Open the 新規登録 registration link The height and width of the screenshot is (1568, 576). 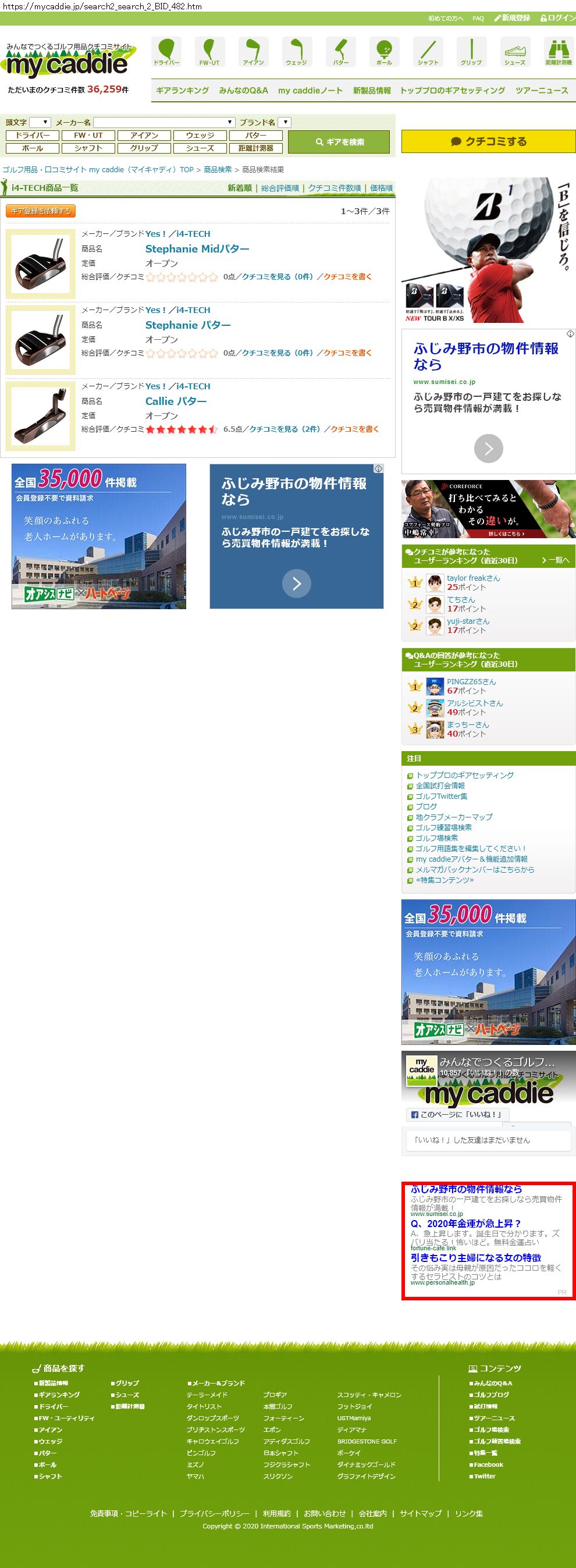coord(512,18)
